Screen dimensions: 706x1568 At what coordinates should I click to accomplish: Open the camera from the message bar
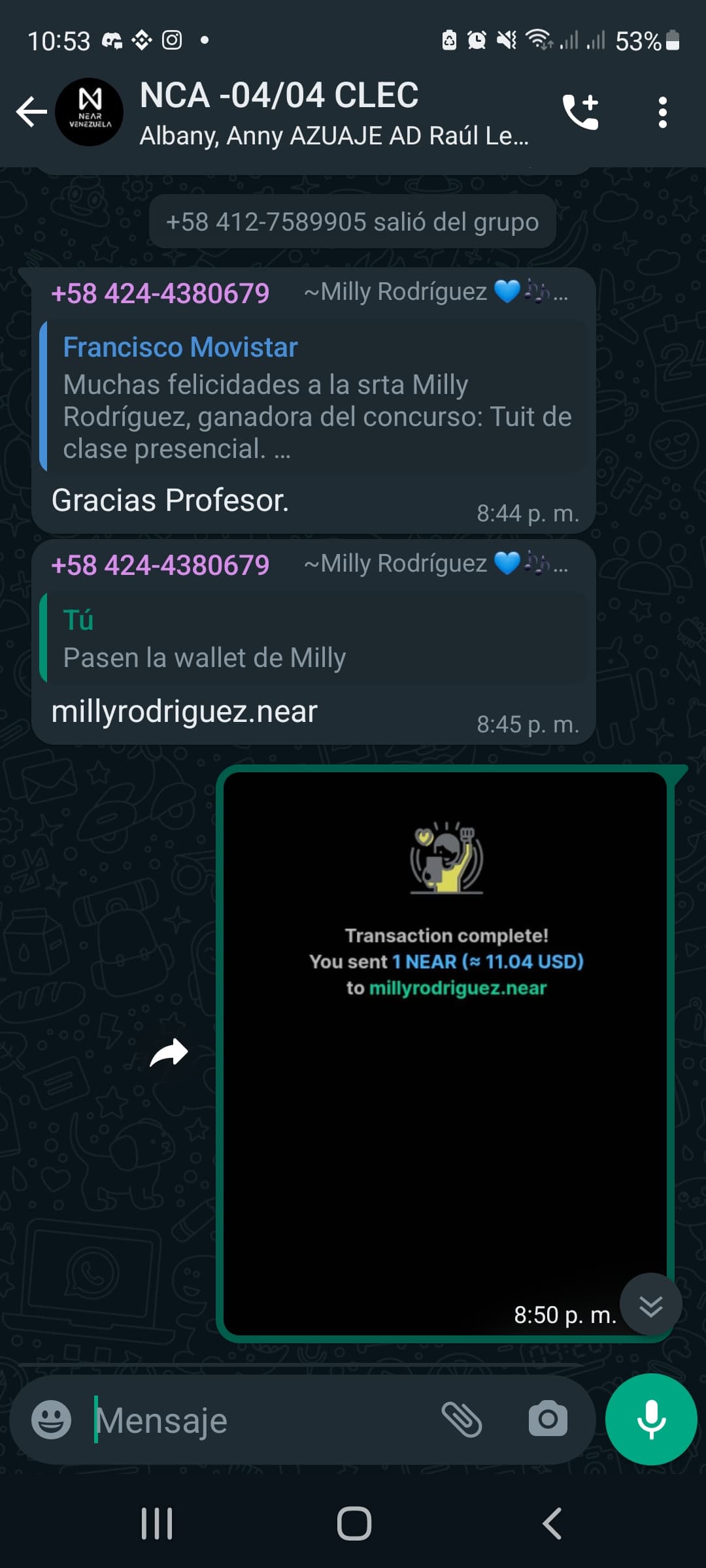click(x=548, y=1419)
